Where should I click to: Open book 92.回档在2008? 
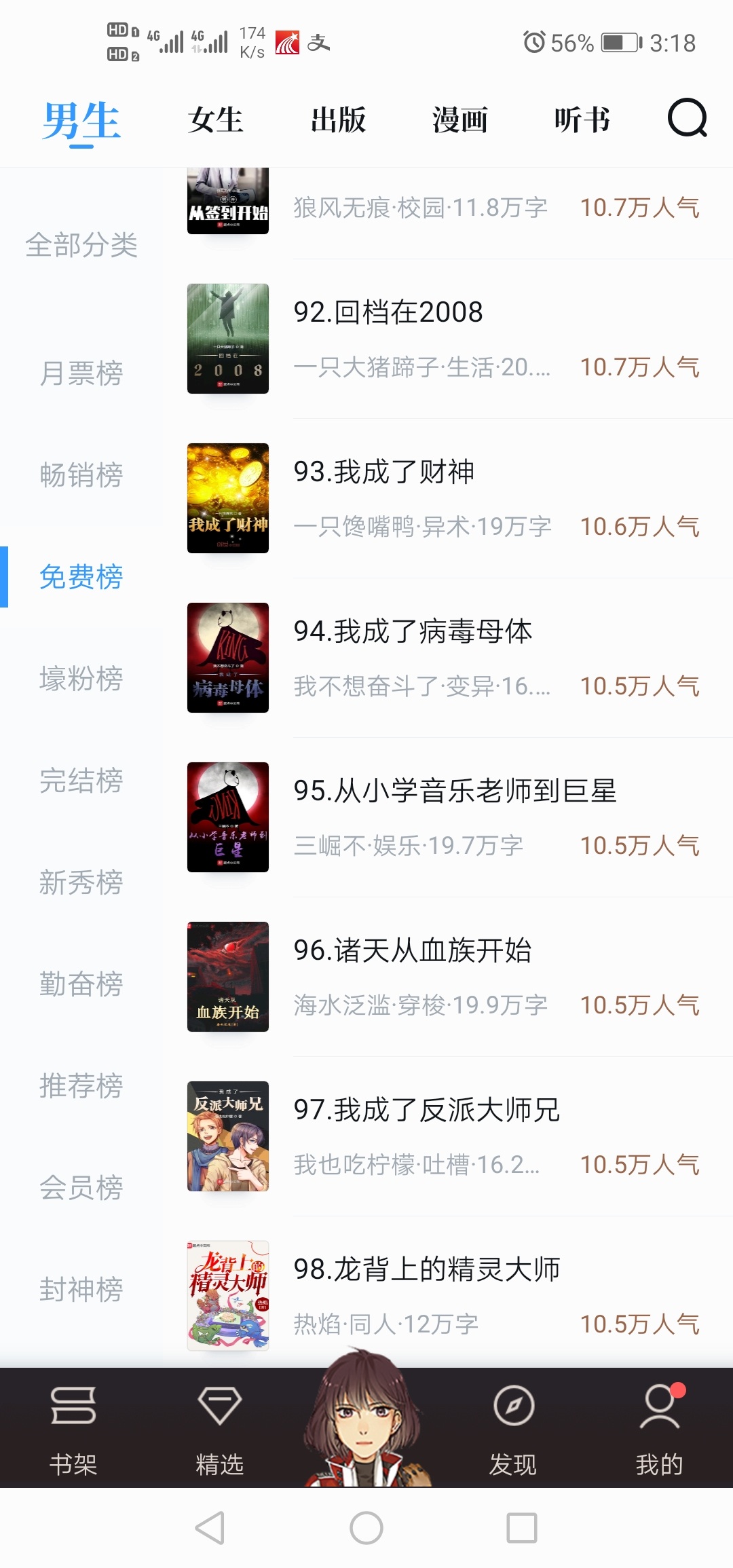pos(447,339)
